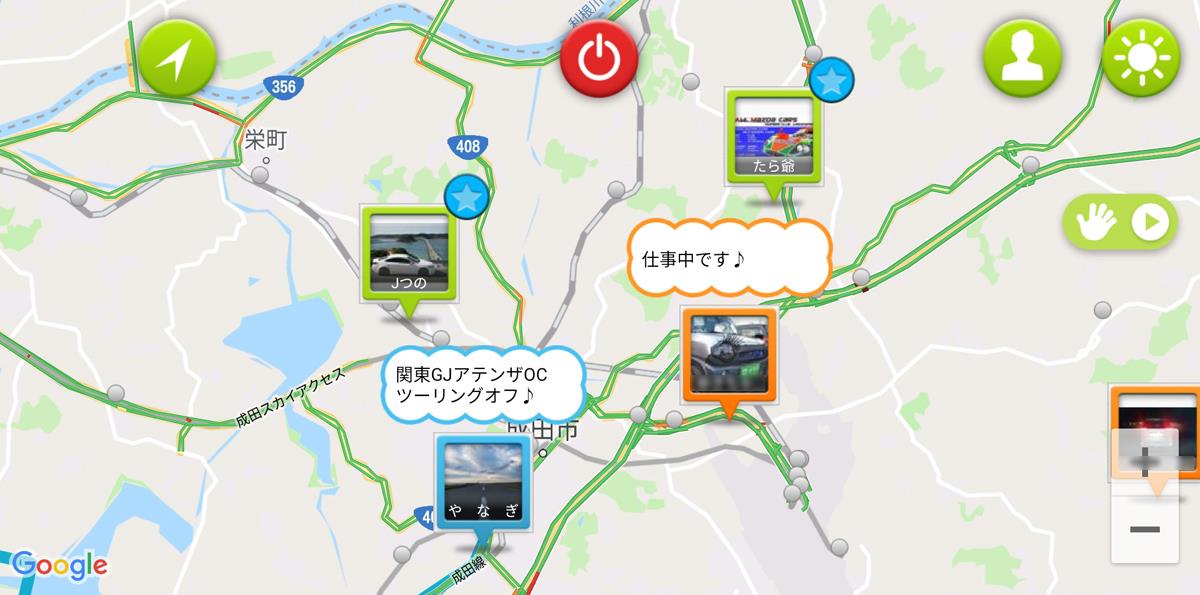The width and height of the screenshot is (1200, 595).
Task: Zoom out with the minus button
Action: pos(1144,528)
